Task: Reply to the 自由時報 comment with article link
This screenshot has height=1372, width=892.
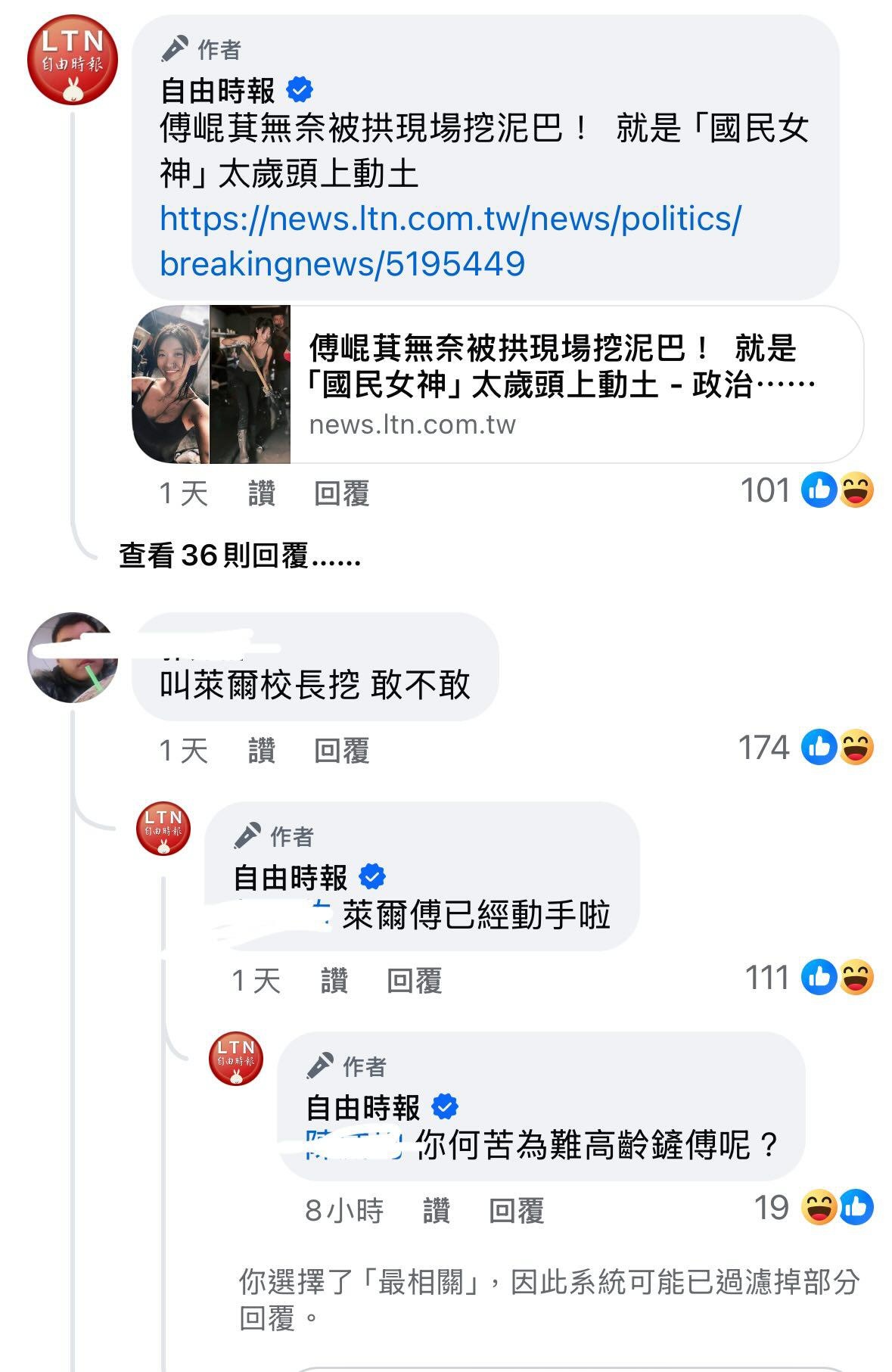Action: 341,494
